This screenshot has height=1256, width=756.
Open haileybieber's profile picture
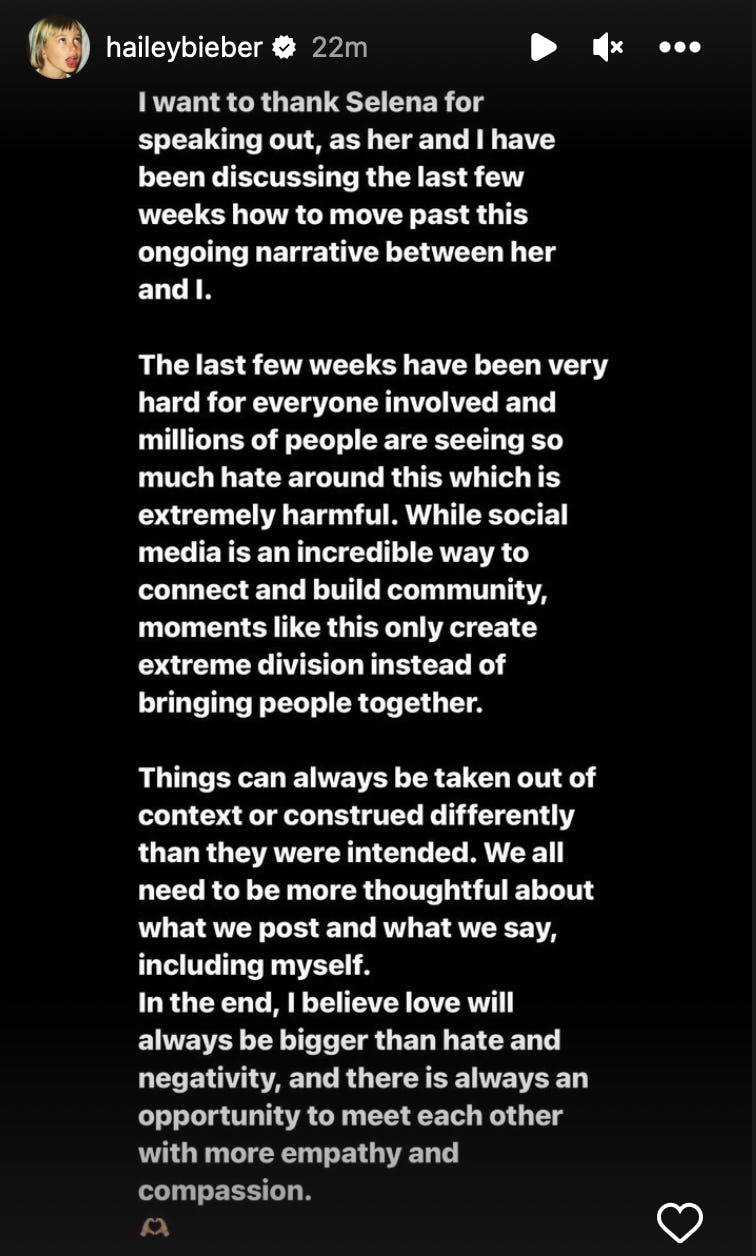[59, 47]
